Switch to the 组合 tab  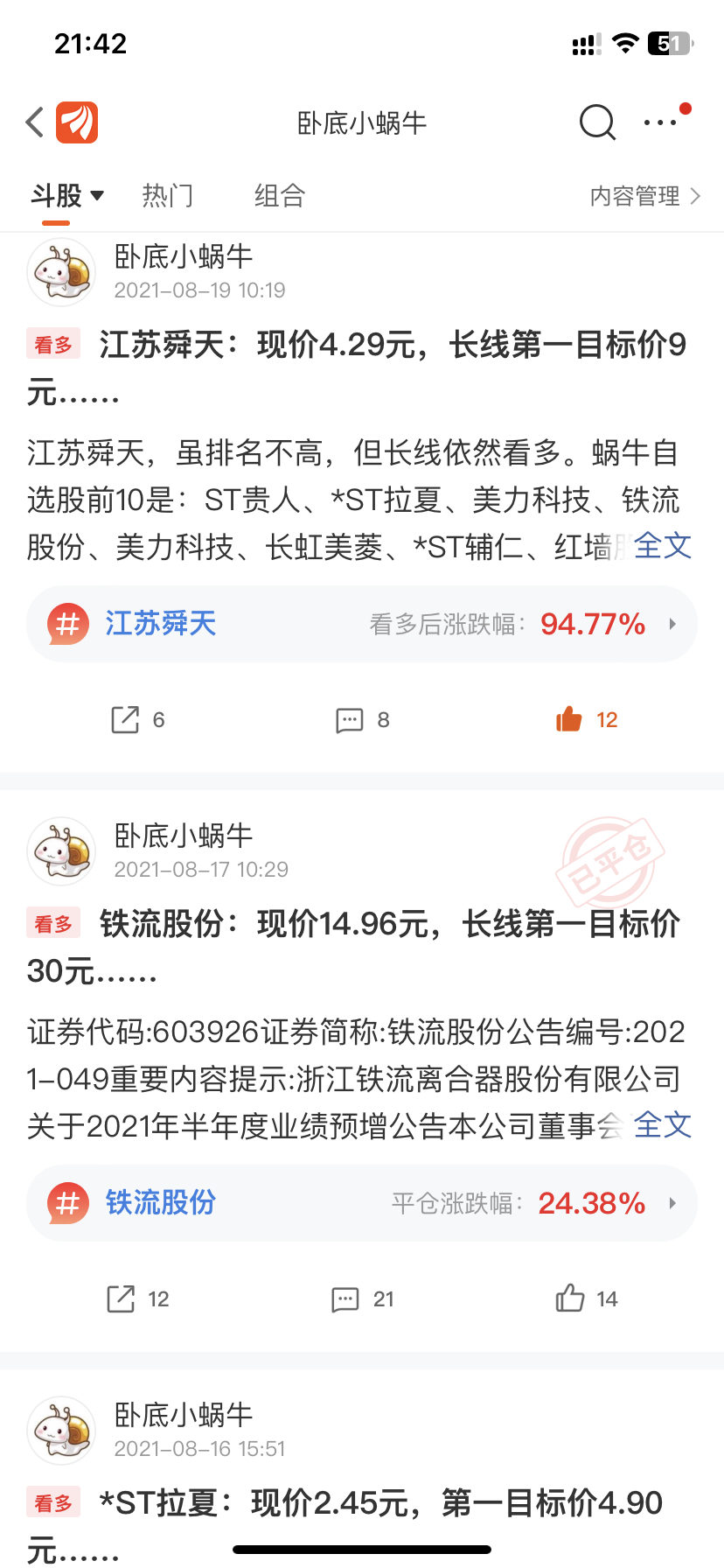point(280,196)
